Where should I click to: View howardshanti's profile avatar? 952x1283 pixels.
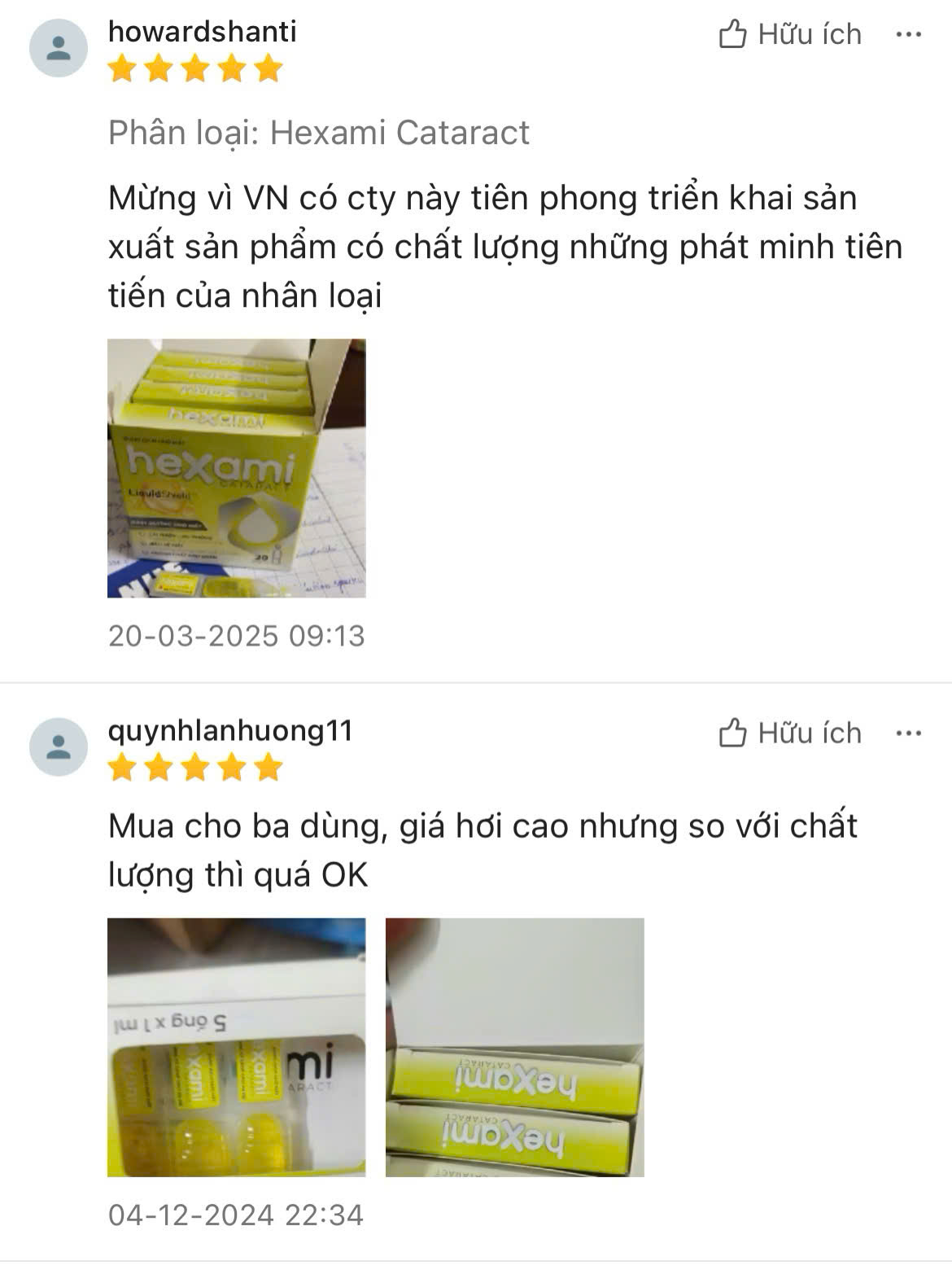click(x=59, y=48)
